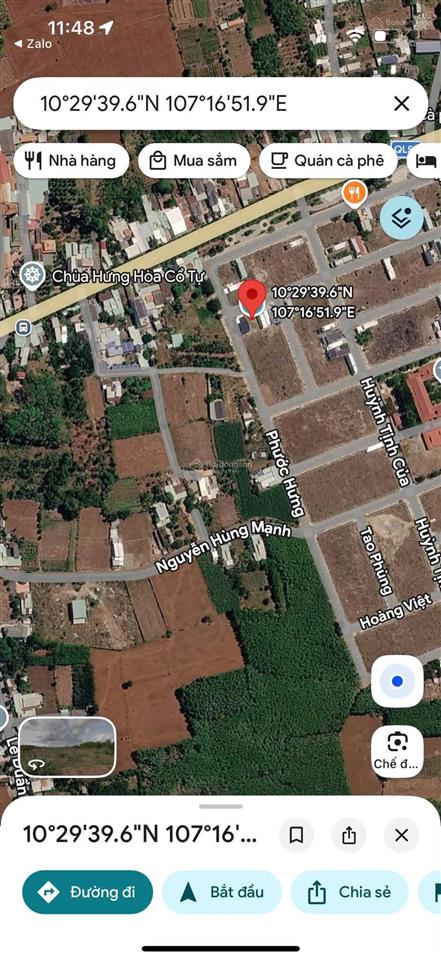441x960 pixels.
Task: Filter by Mua sắm
Action: pos(194,161)
